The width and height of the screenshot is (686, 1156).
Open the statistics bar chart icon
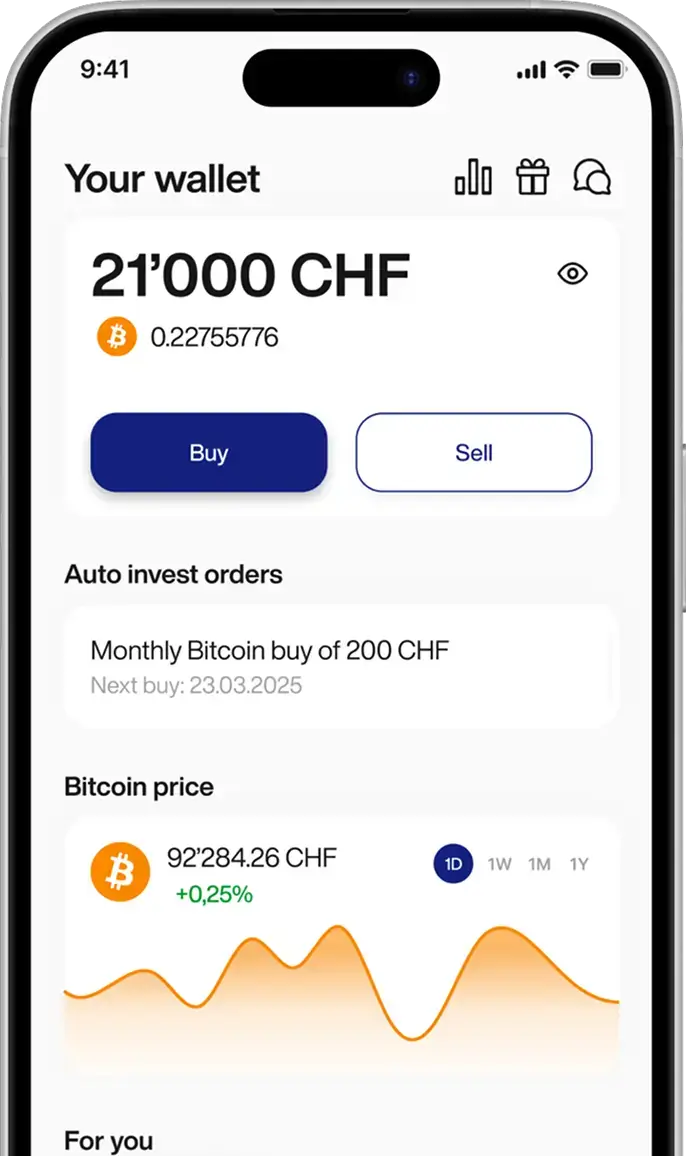473,178
